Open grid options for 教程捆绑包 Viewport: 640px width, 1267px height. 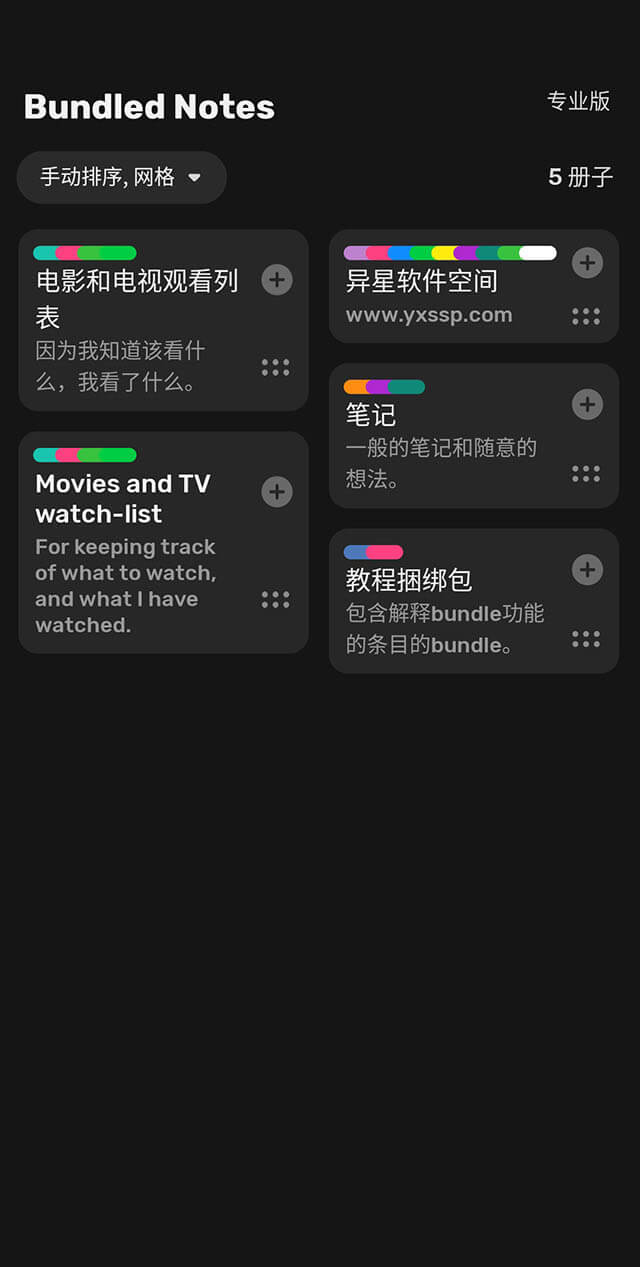pyautogui.click(x=586, y=638)
